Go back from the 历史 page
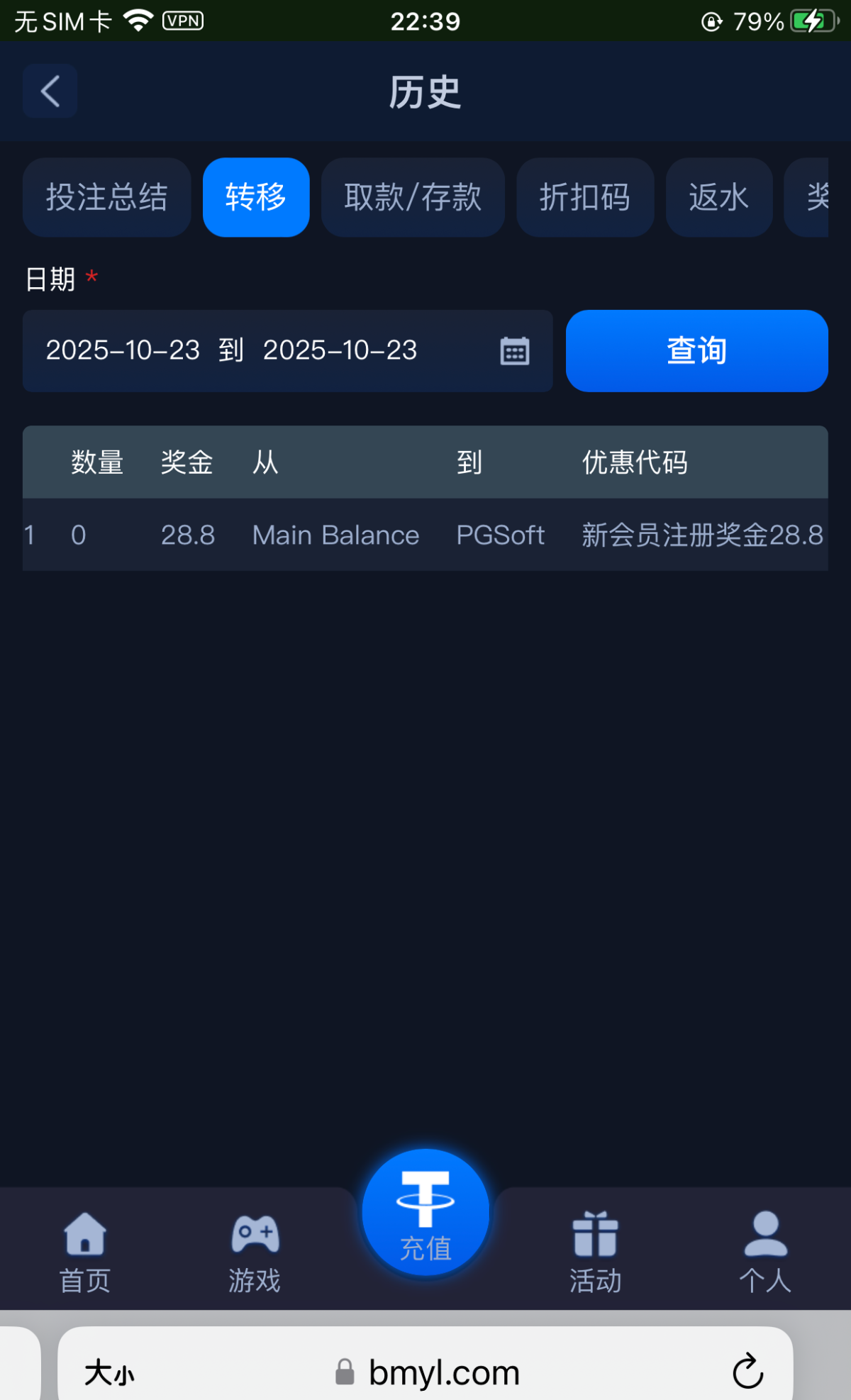 pos(50,91)
